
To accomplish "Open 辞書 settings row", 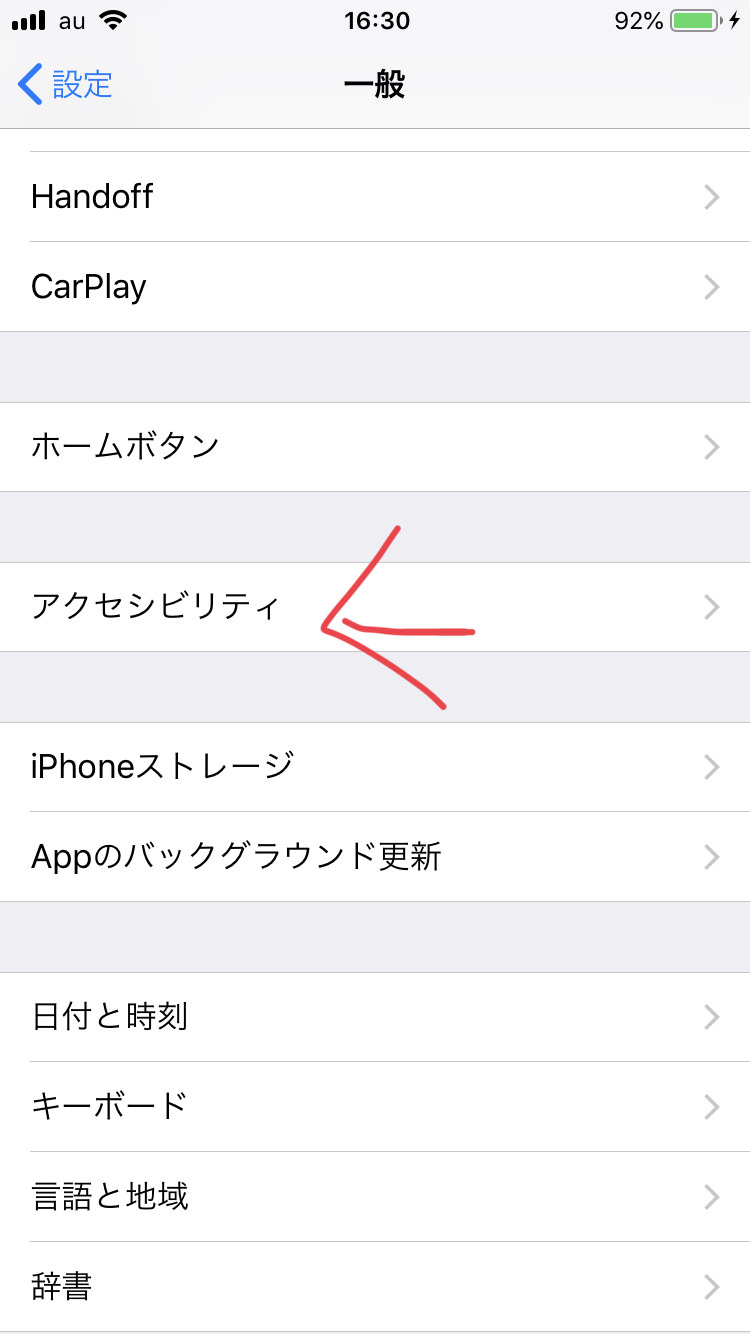I will [375, 1286].
